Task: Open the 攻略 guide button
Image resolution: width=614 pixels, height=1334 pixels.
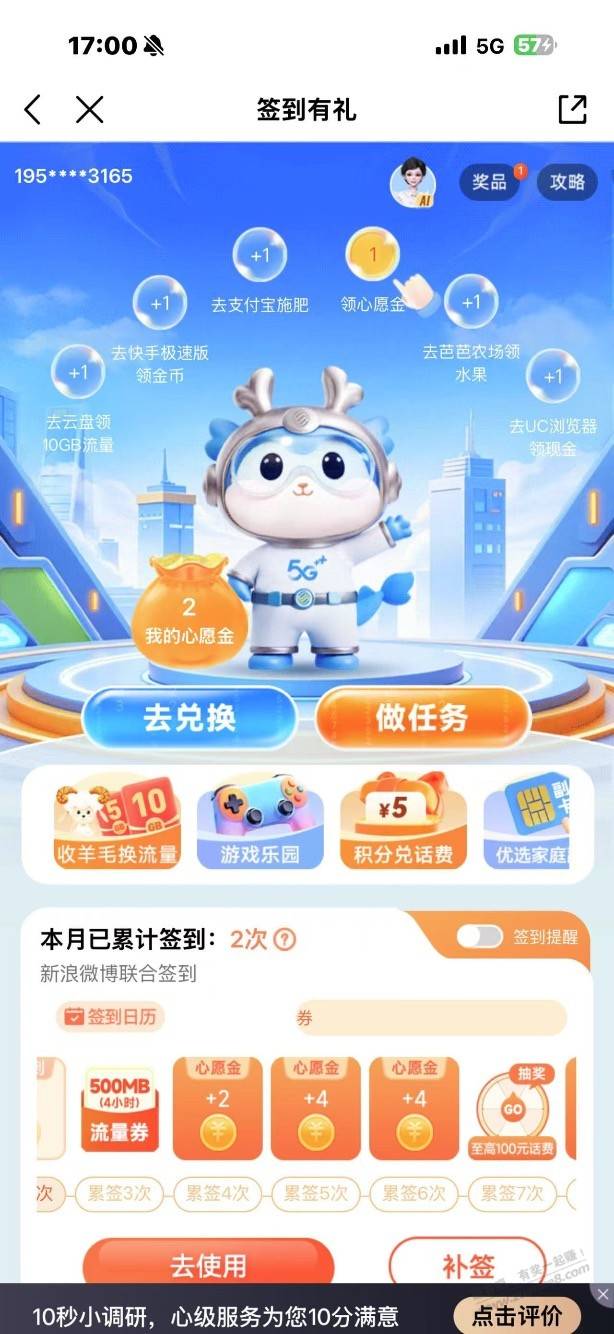Action: [566, 182]
